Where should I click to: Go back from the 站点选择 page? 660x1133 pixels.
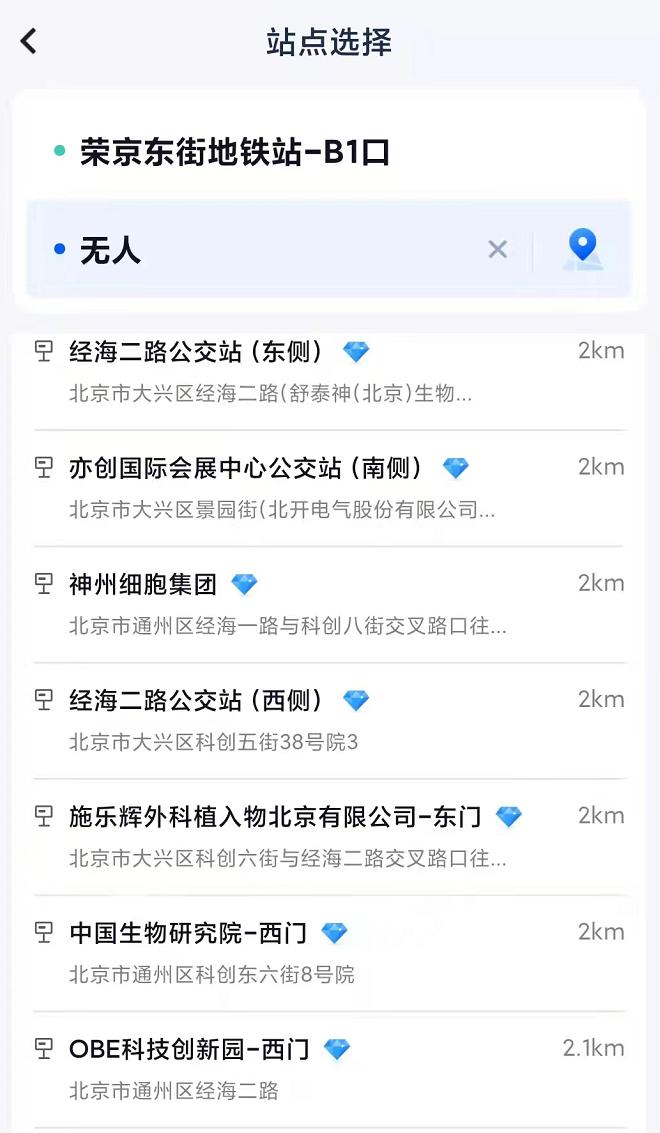pos(29,41)
